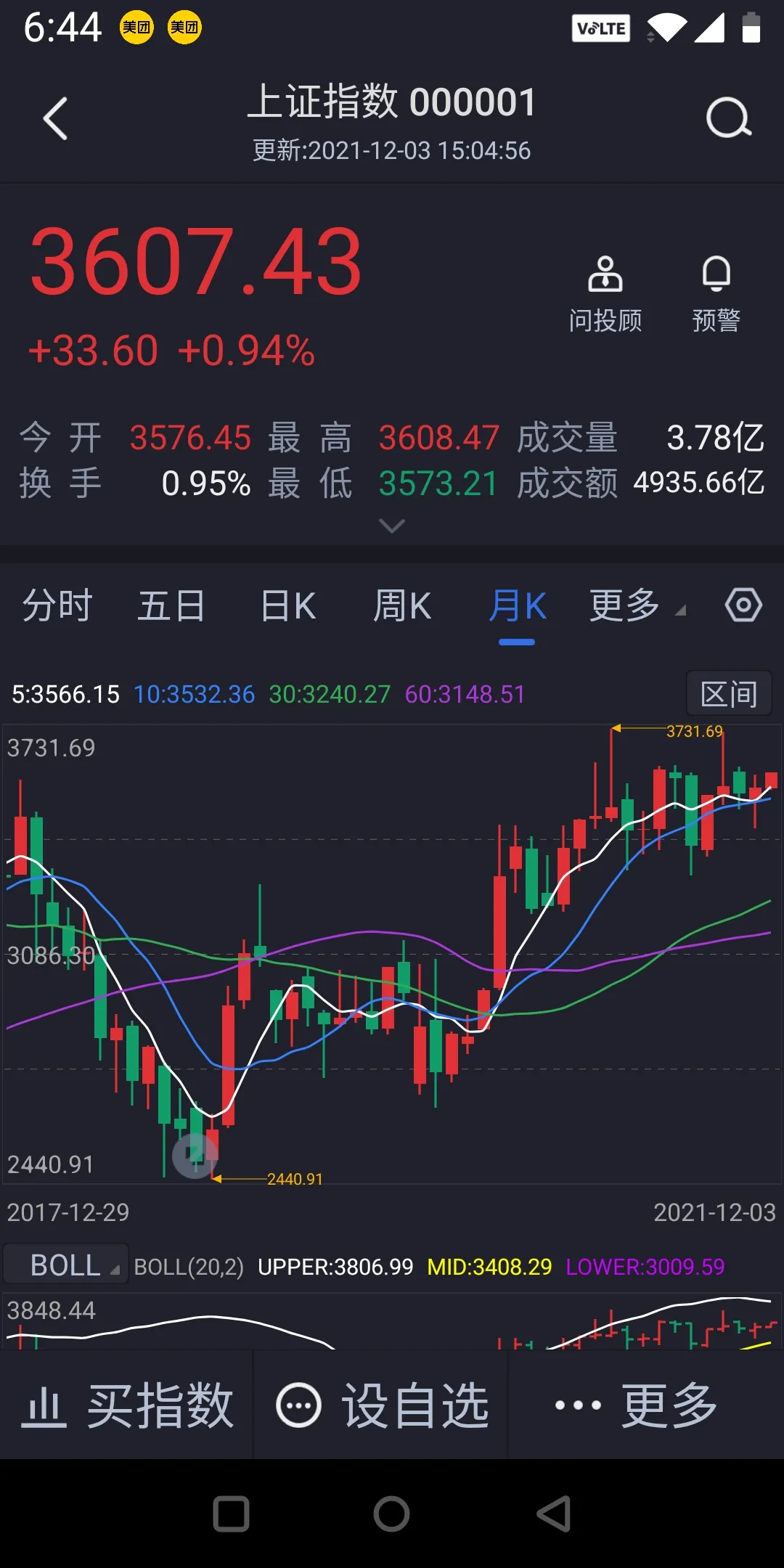Go back using the top-left arrow
Screen dimensions: 784x1568
pos(55,118)
